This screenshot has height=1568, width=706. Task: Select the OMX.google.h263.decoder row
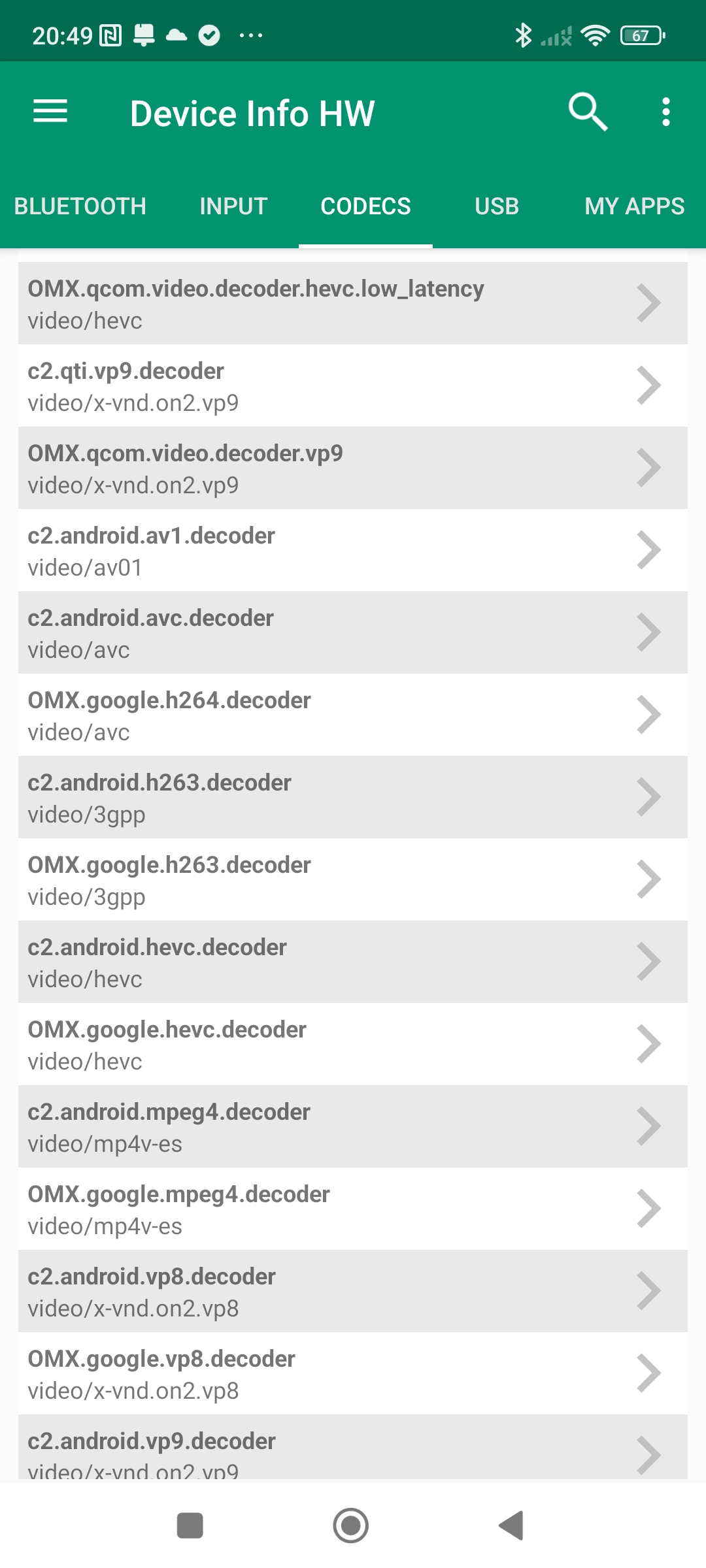(x=352, y=880)
